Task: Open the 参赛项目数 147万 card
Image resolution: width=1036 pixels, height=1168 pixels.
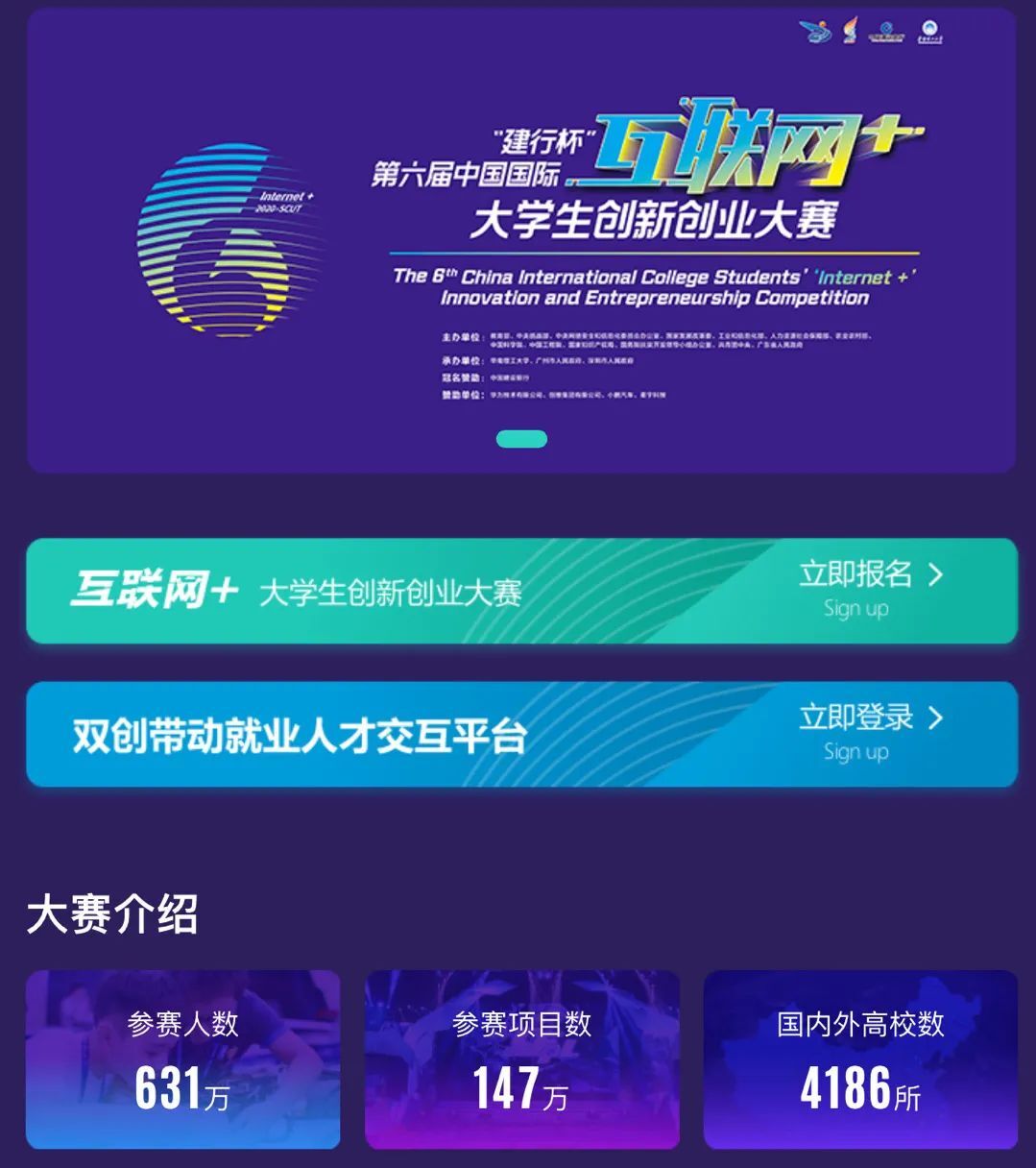Action: click(521, 1059)
